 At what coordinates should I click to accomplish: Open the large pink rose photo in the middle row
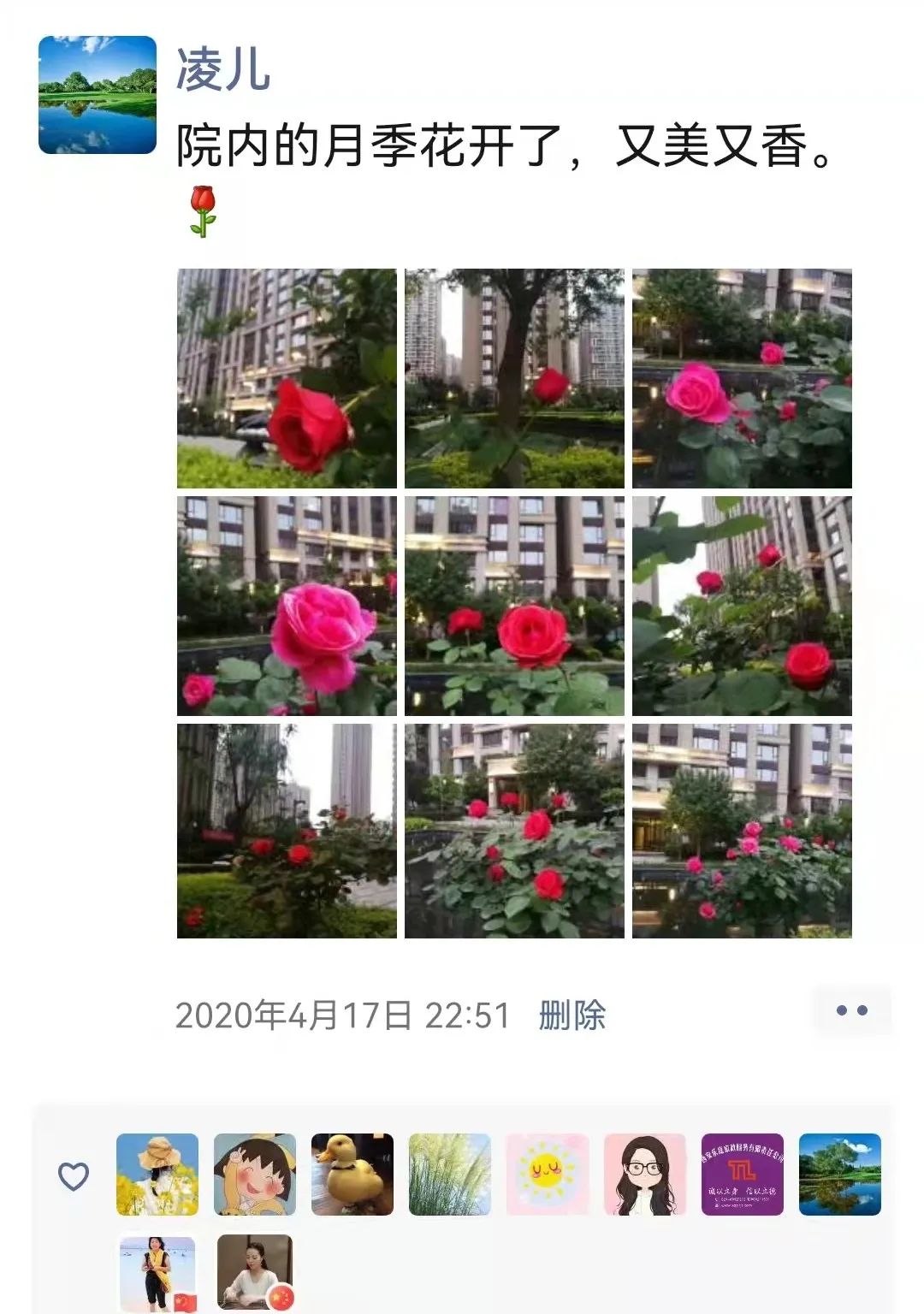pos(287,606)
